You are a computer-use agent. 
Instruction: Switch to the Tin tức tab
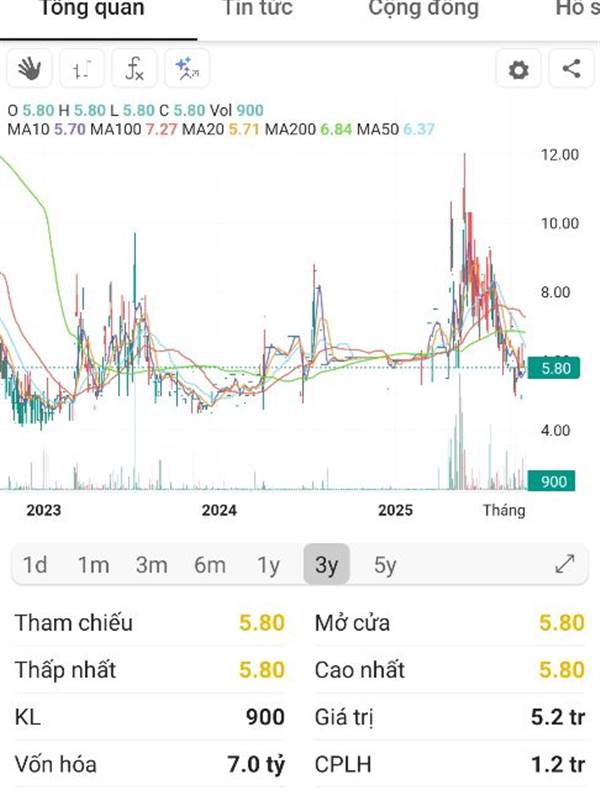click(258, 9)
